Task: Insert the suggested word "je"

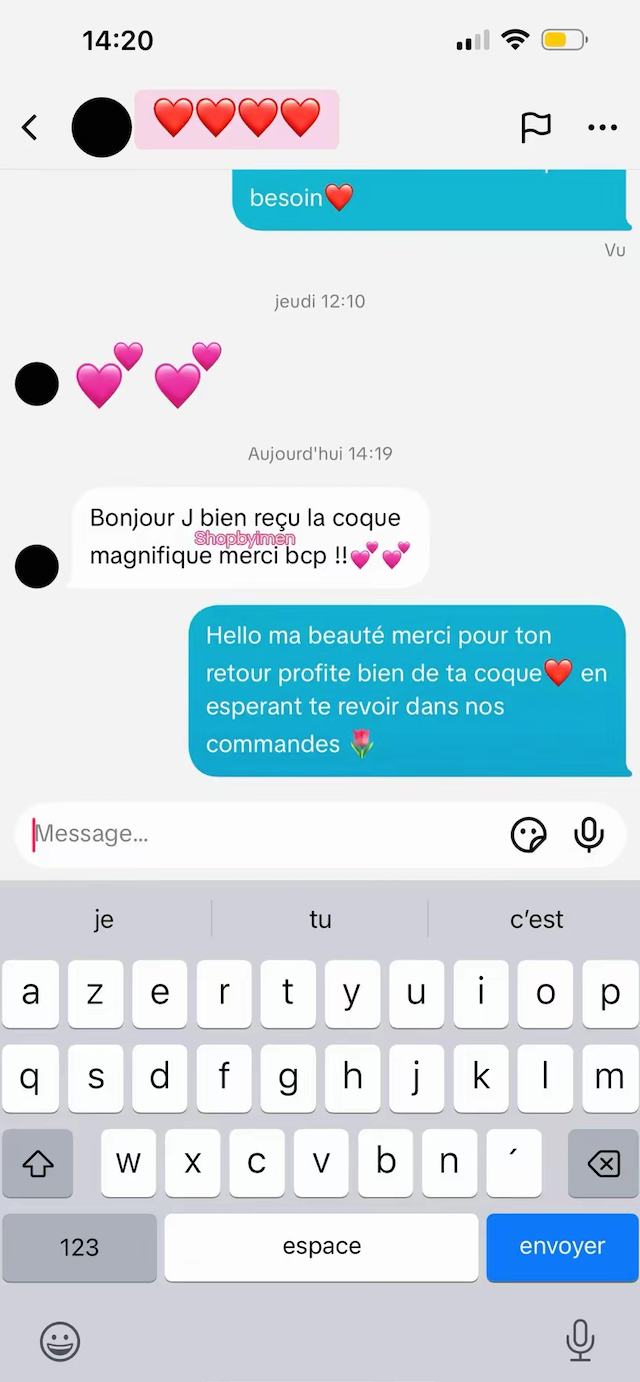Action: [x=104, y=919]
